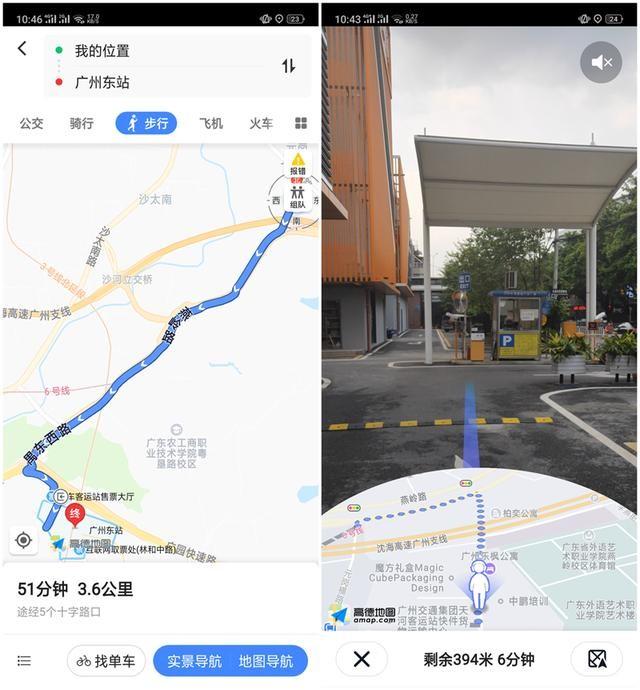Go back from the route planning screen
The image size is (640, 690).
(22, 49)
